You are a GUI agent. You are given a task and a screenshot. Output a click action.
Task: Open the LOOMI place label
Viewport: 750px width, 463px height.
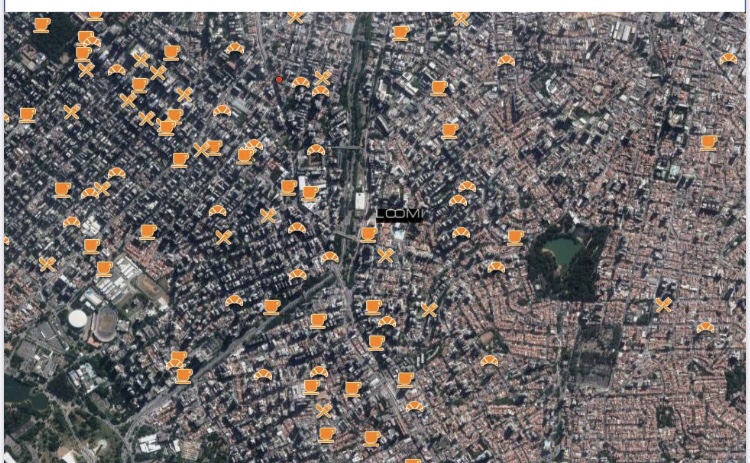click(399, 214)
